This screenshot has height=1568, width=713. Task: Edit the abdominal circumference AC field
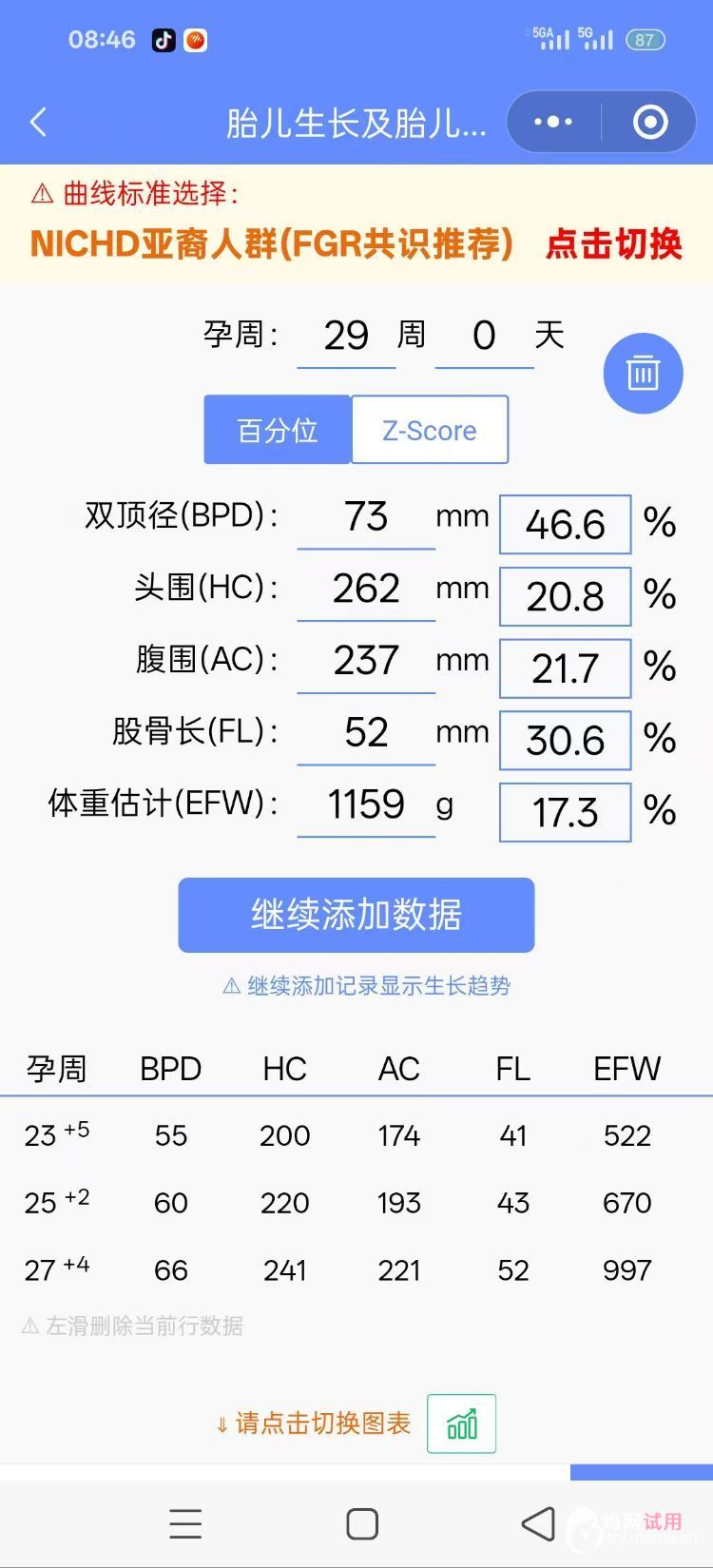click(x=366, y=661)
